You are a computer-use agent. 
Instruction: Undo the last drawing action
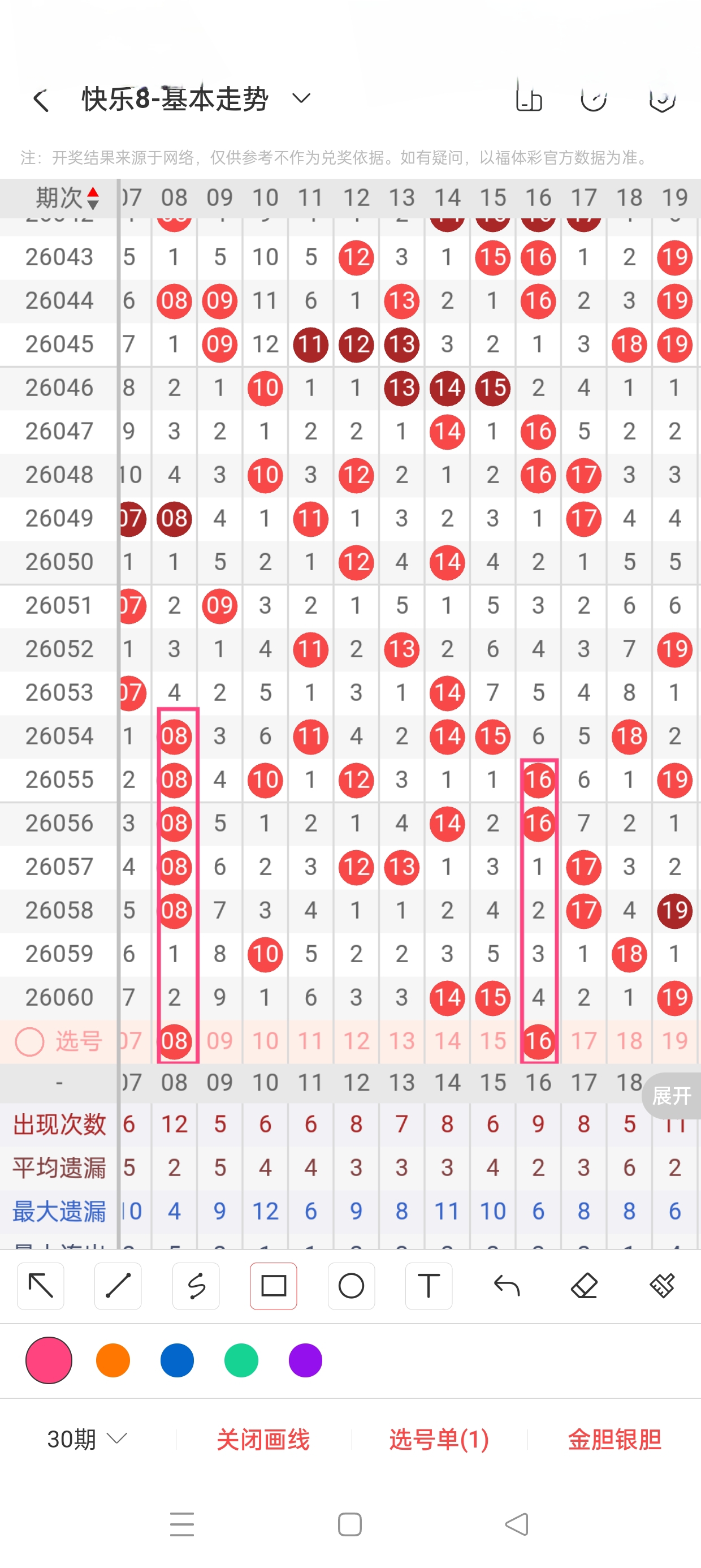coord(507,1286)
